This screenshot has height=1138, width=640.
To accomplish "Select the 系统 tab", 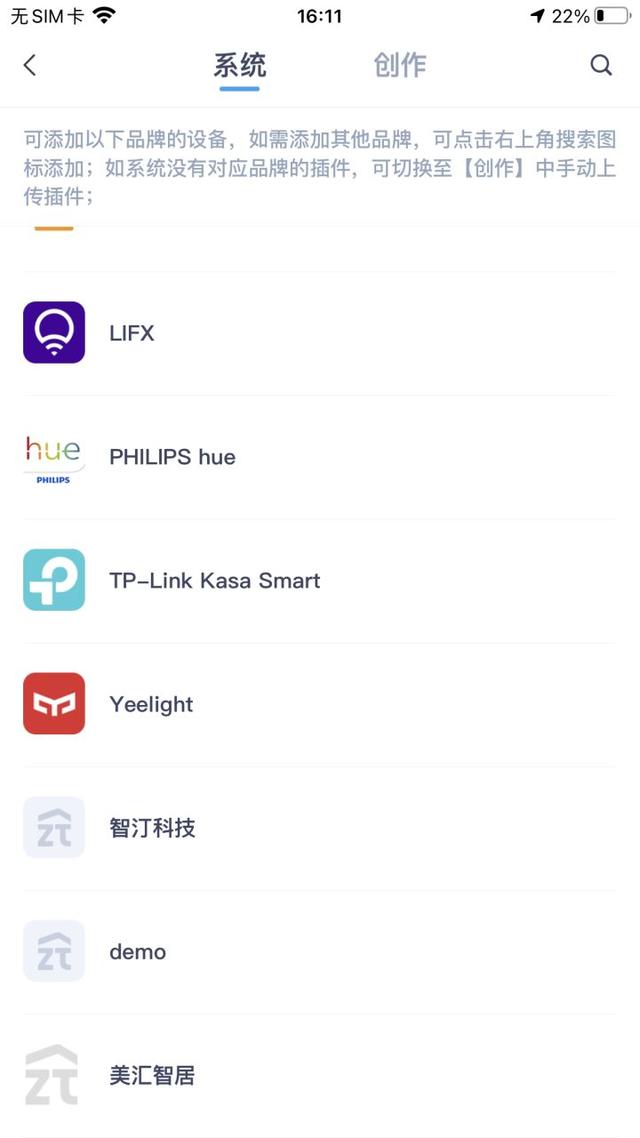I will coord(240,66).
